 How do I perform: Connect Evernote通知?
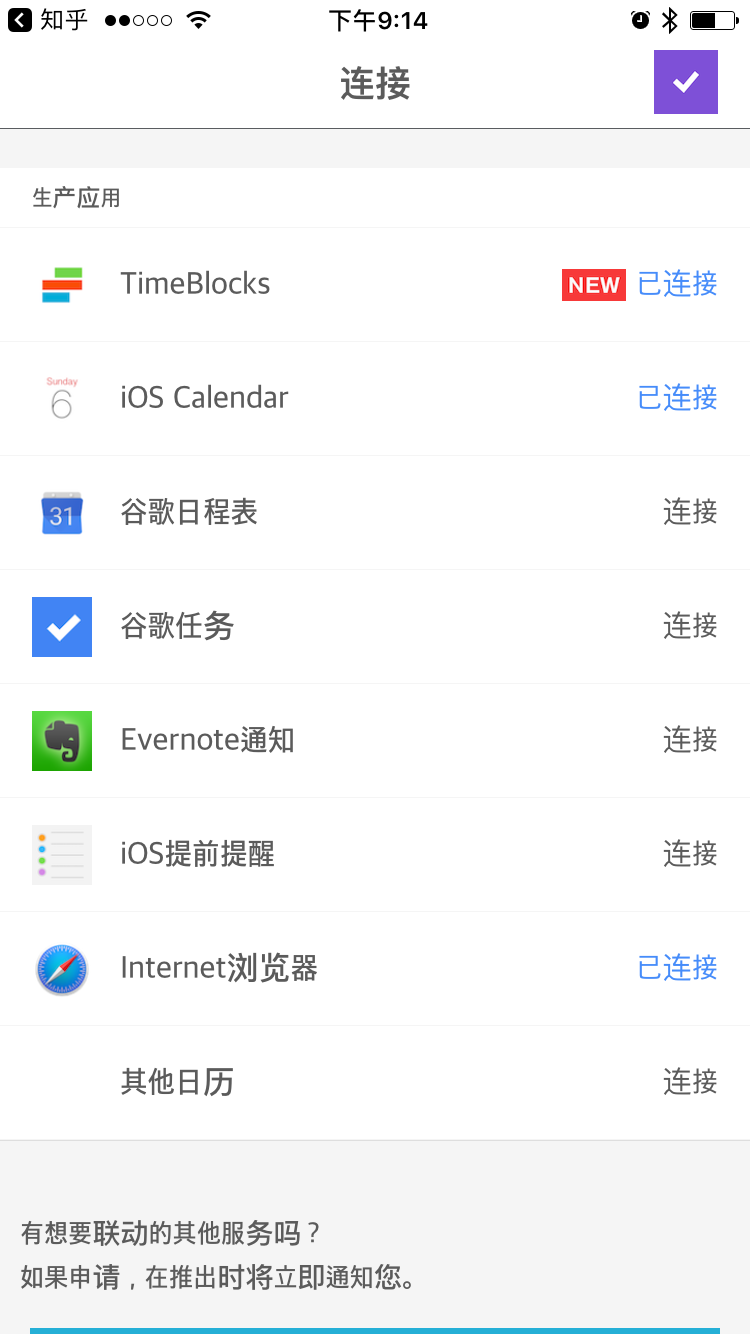pyautogui.click(x=689, y=740)
